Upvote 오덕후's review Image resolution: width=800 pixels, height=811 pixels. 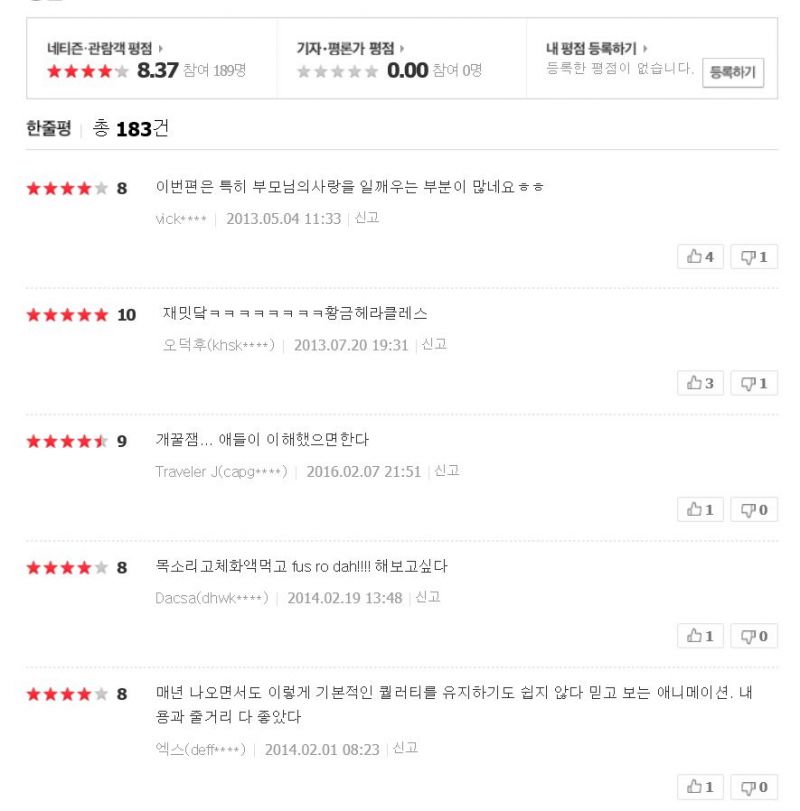(x=701, y=383)
